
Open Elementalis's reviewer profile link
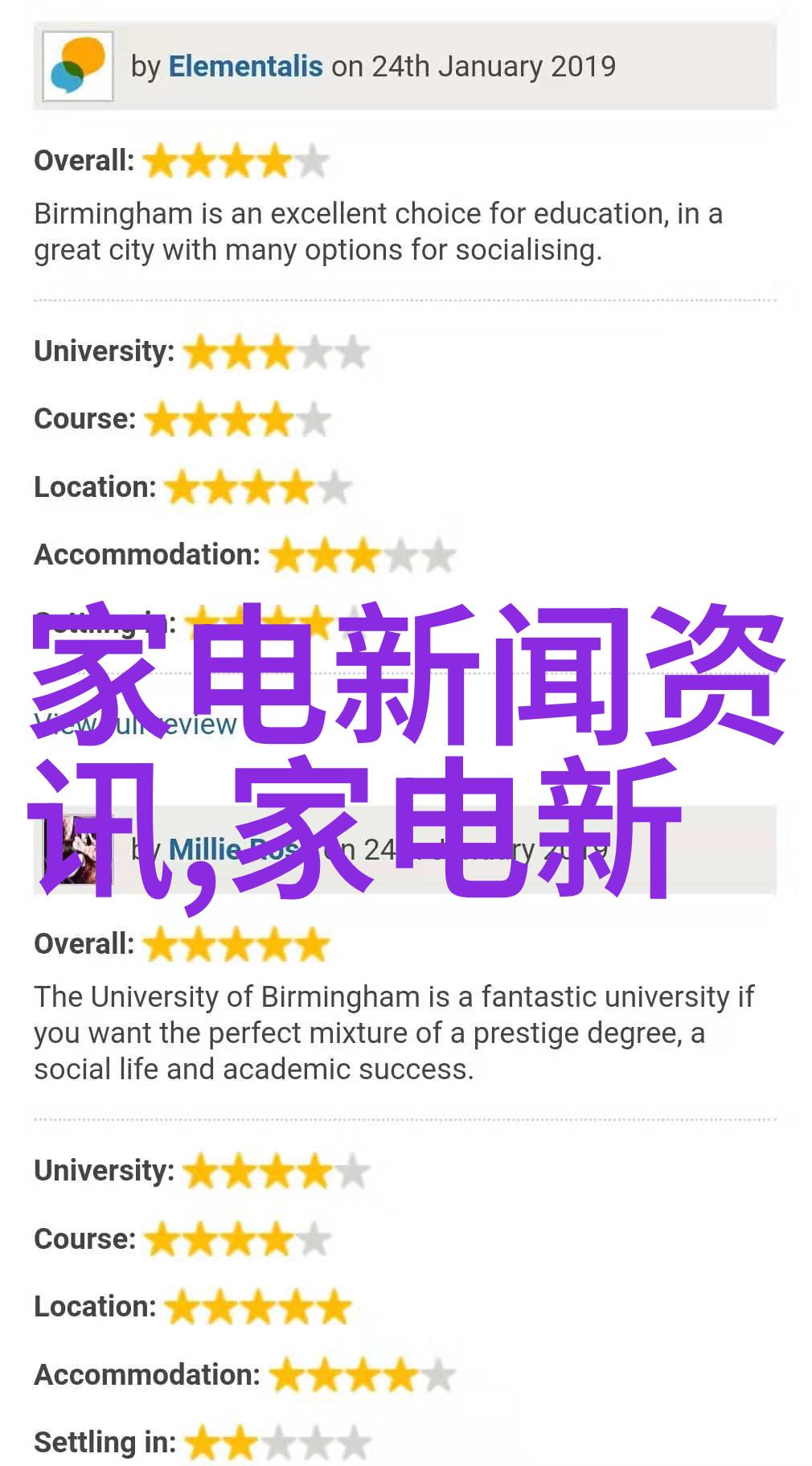coord(245,67)
